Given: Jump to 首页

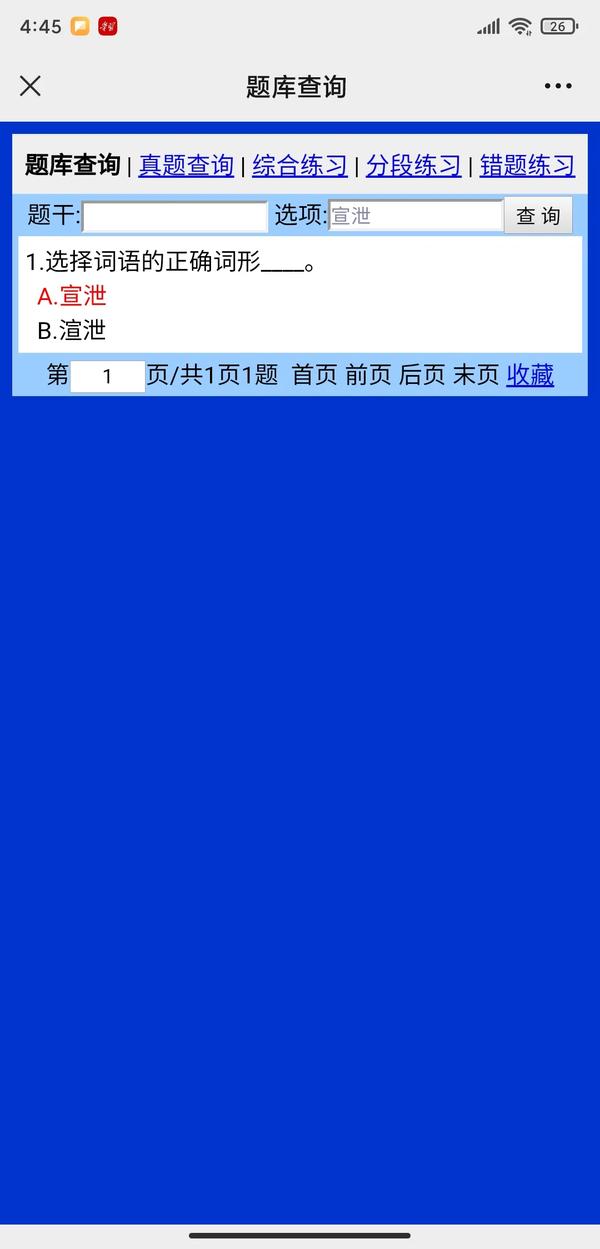Looking at the screenshot, I should [x=315, y=376].
